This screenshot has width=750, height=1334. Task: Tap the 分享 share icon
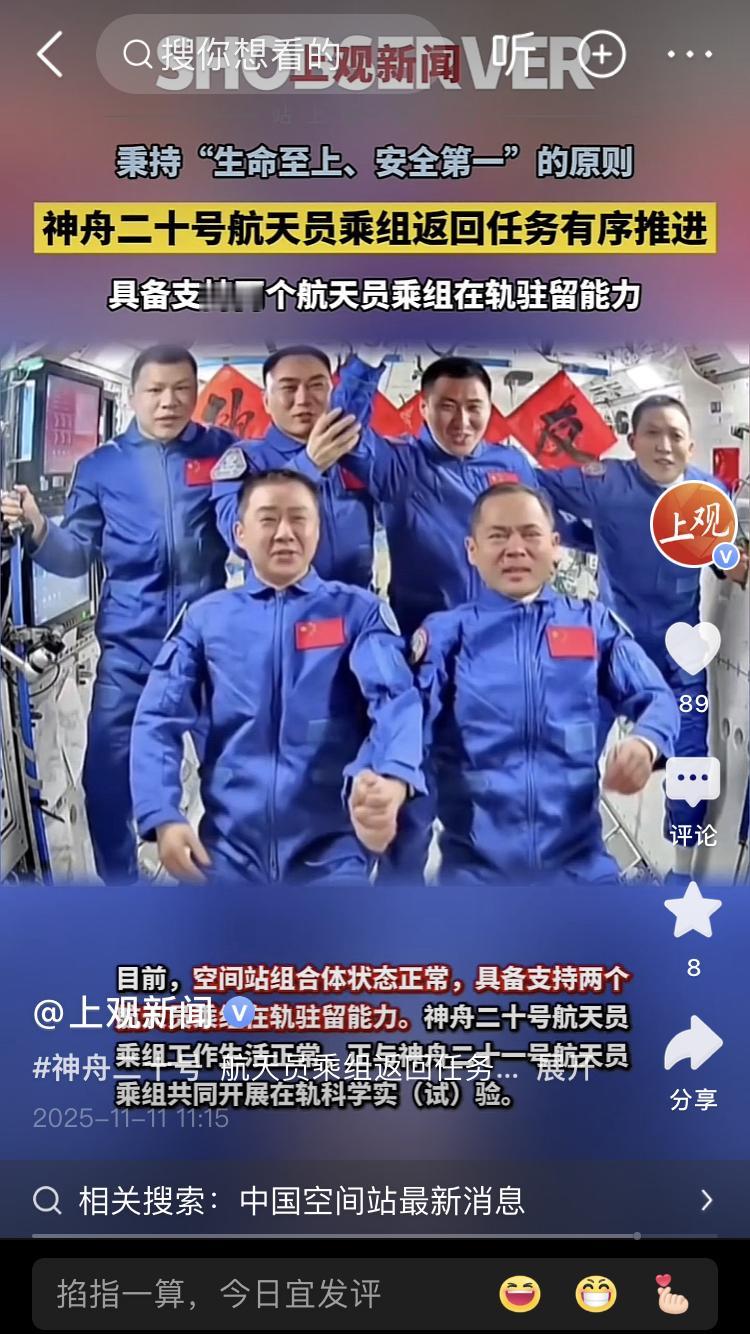tap(694, 1043)
